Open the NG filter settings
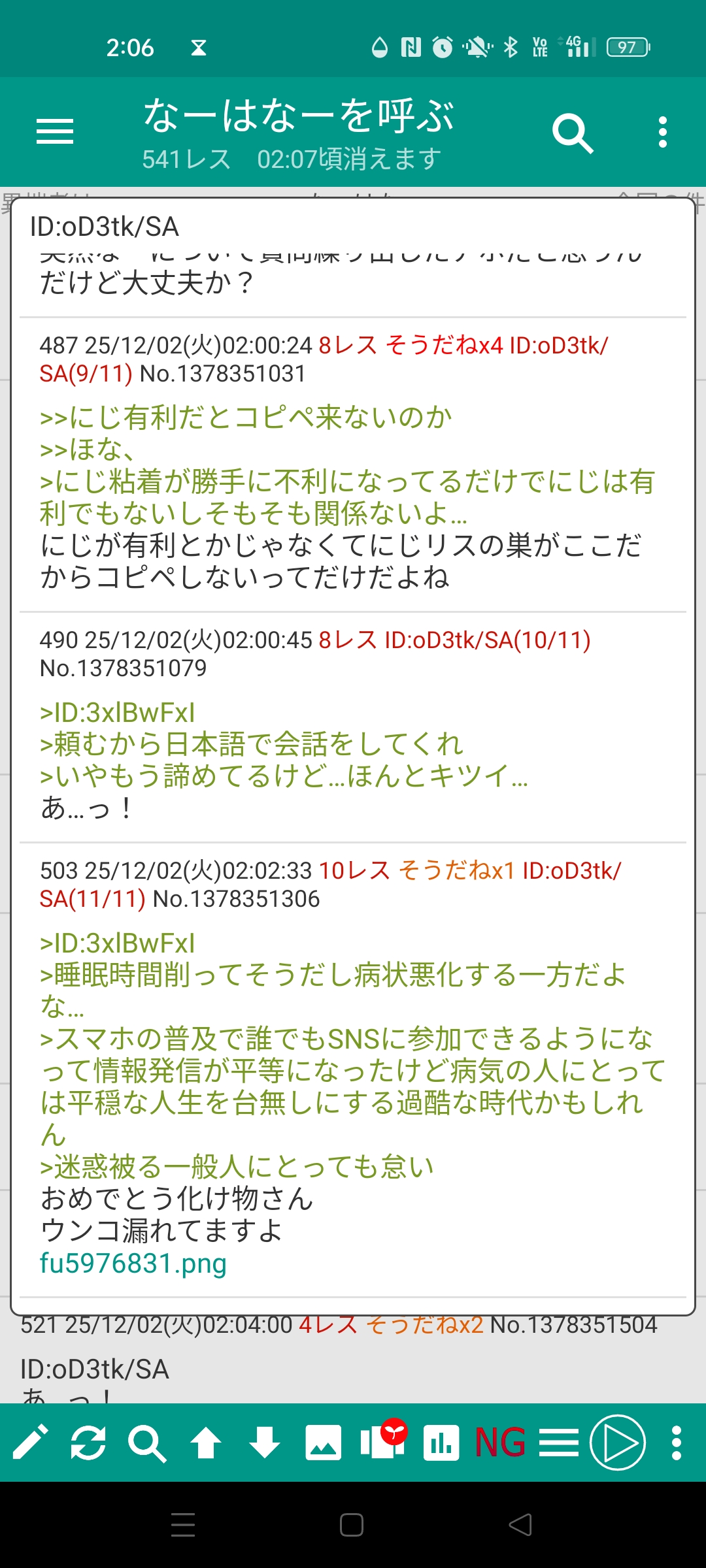 (x=500, y=1443)
